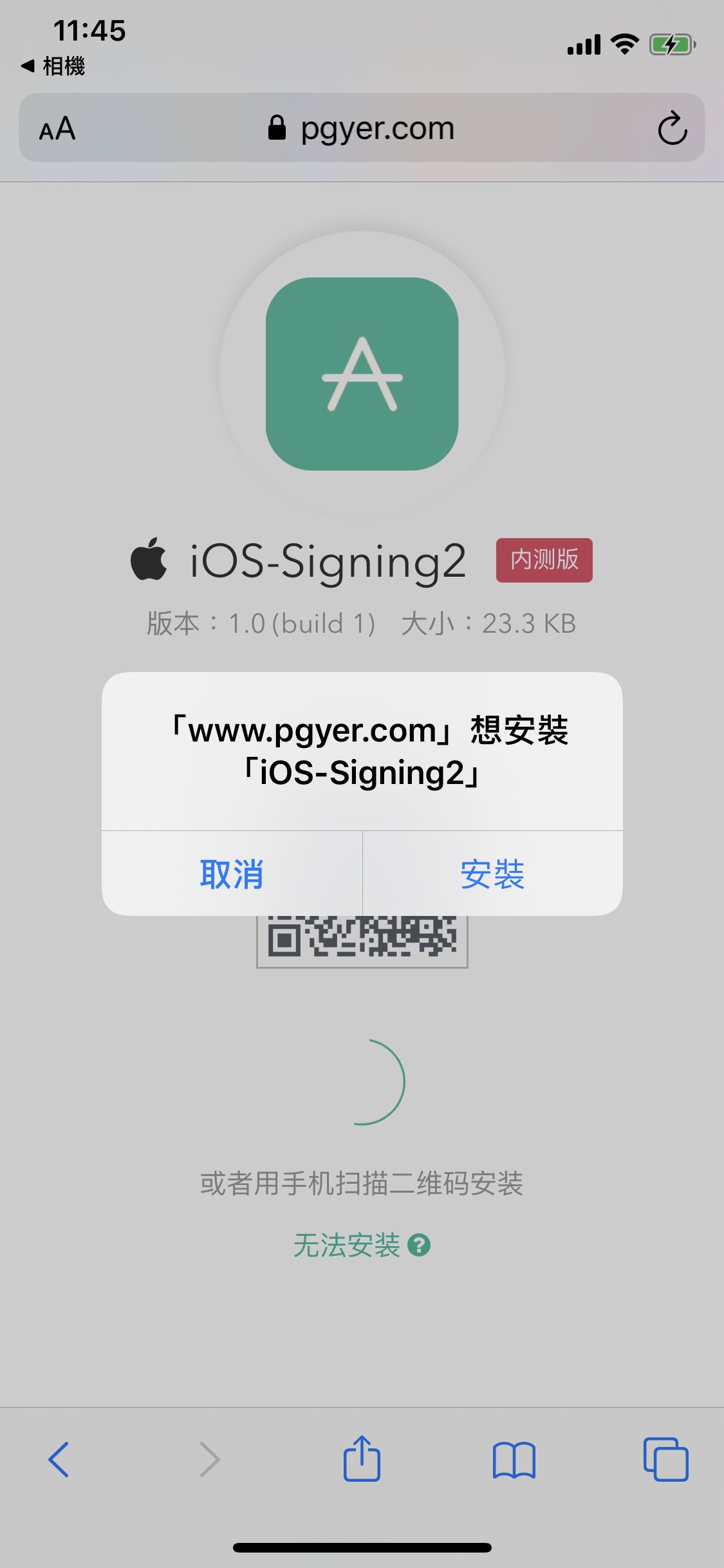This screenshot has width=724, height=1568.
Task: Open Safari bookmarks
Action: [514, 1460]
